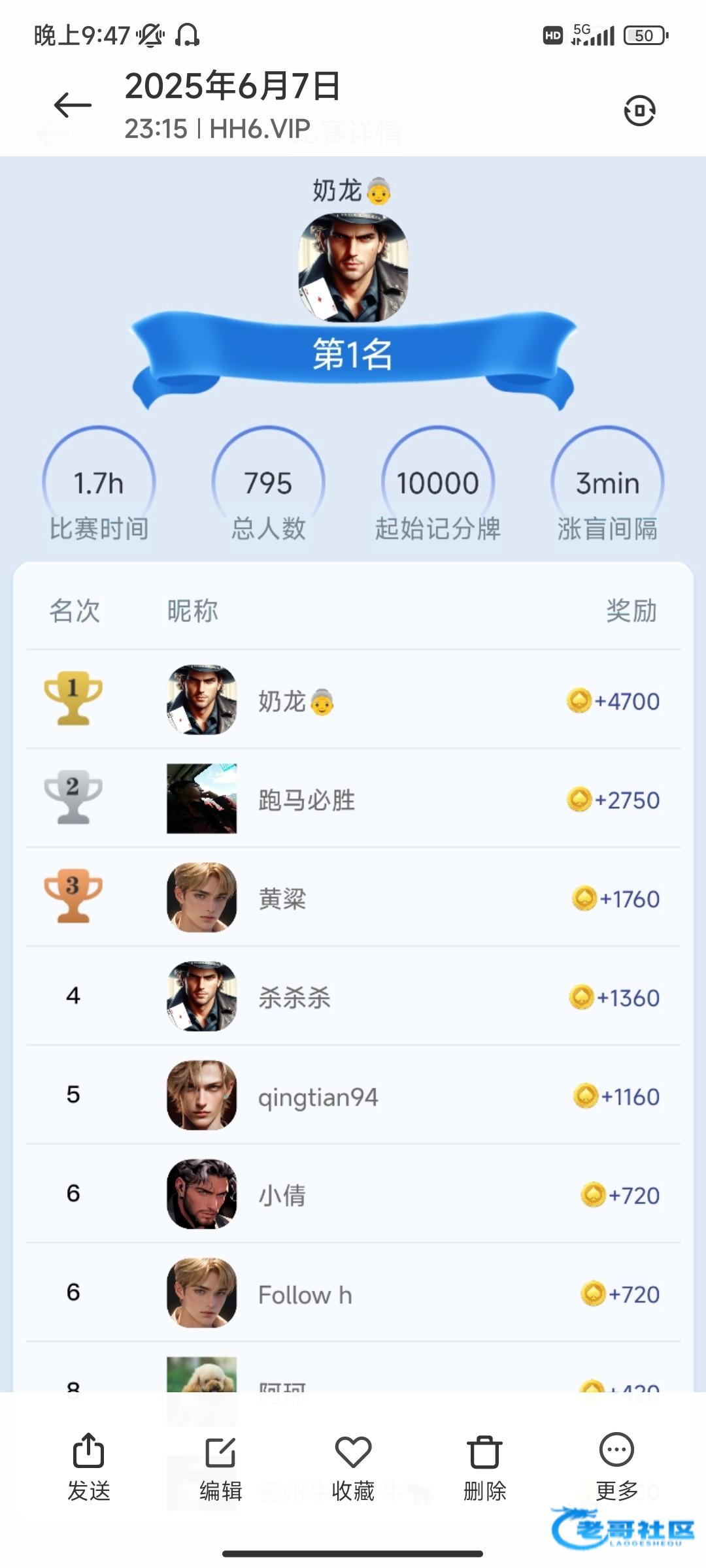Go back using the top-left arrow
Image resolution: width=706 pixels, height=1568 pixels.
pyautogui.click(x=73, y=105)
